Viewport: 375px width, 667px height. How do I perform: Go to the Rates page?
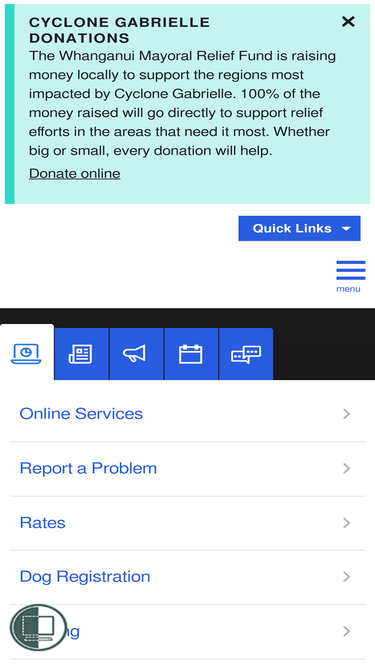click(188, 523)
